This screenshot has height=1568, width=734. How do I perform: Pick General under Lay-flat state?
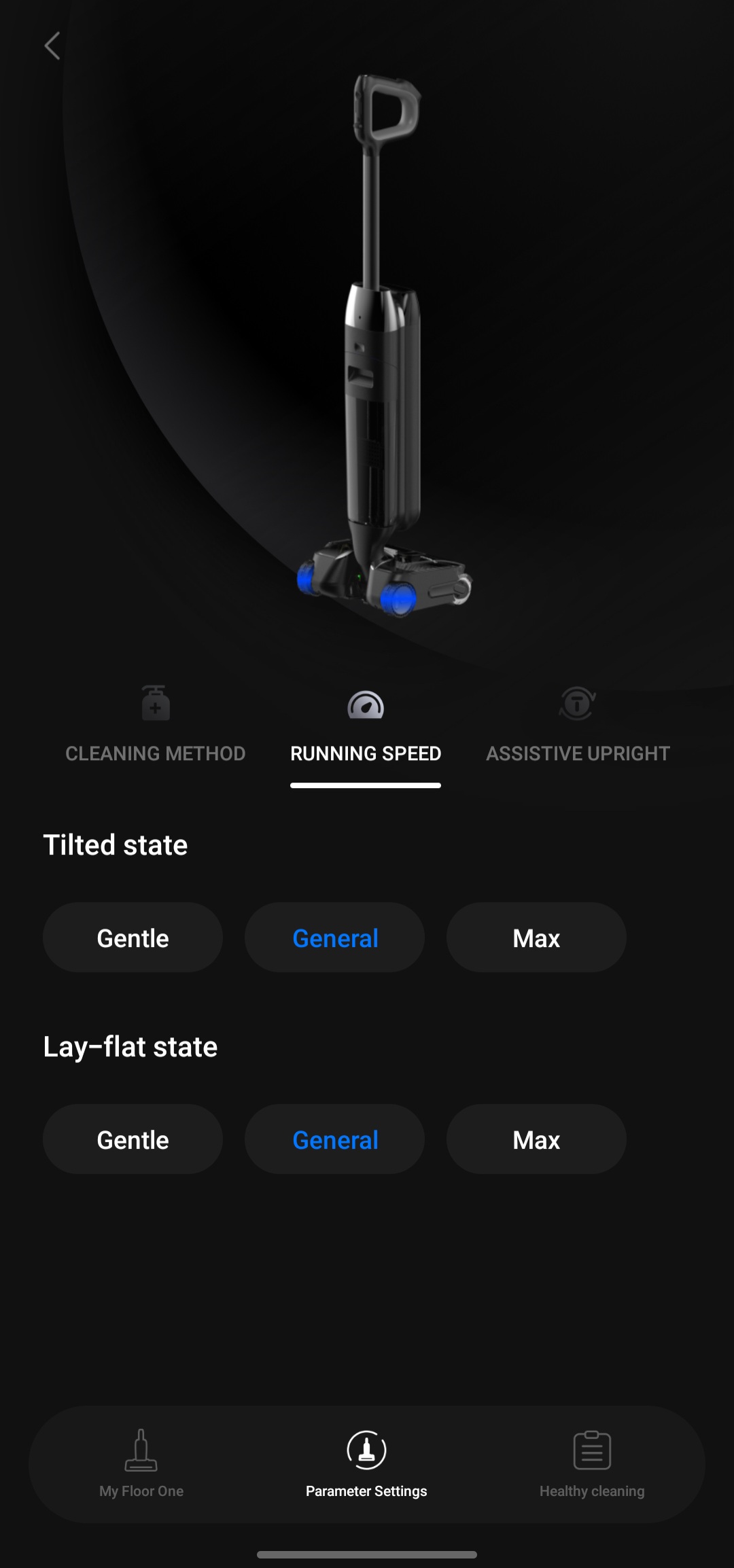point(334,1139)
